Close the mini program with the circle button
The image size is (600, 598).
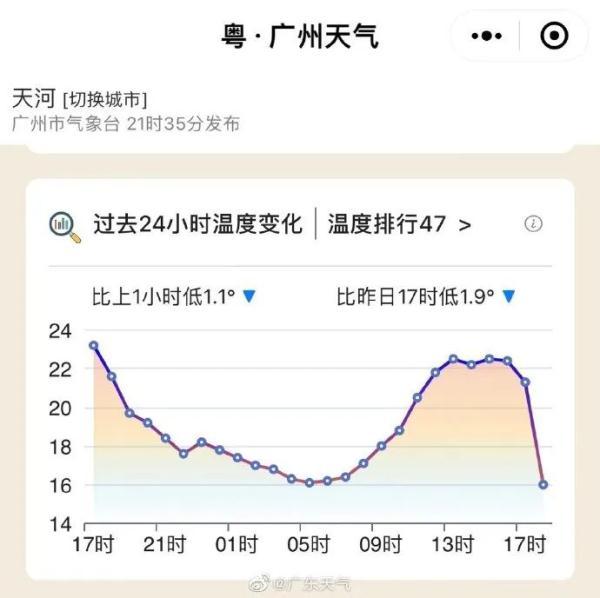553,37
